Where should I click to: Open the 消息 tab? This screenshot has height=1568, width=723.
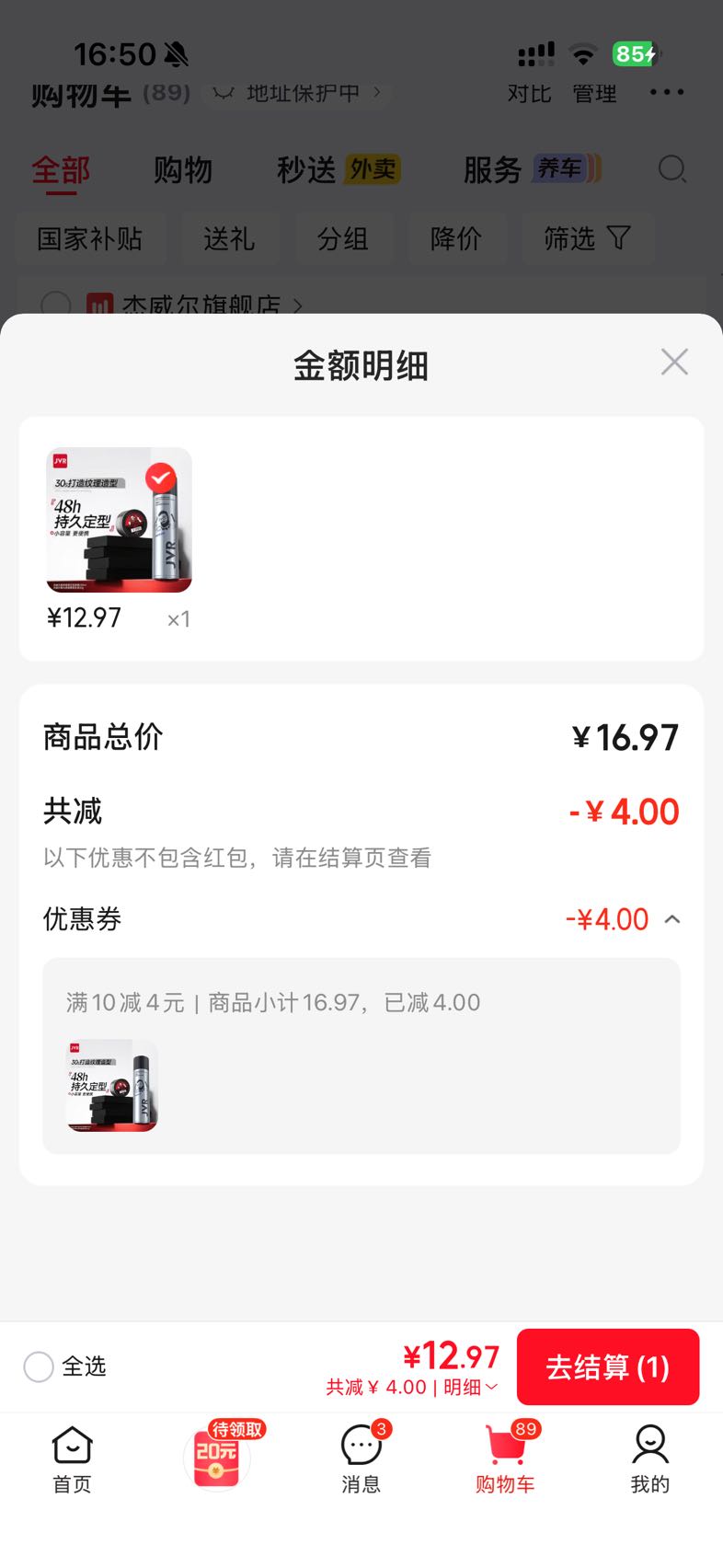coord(361,1459)
